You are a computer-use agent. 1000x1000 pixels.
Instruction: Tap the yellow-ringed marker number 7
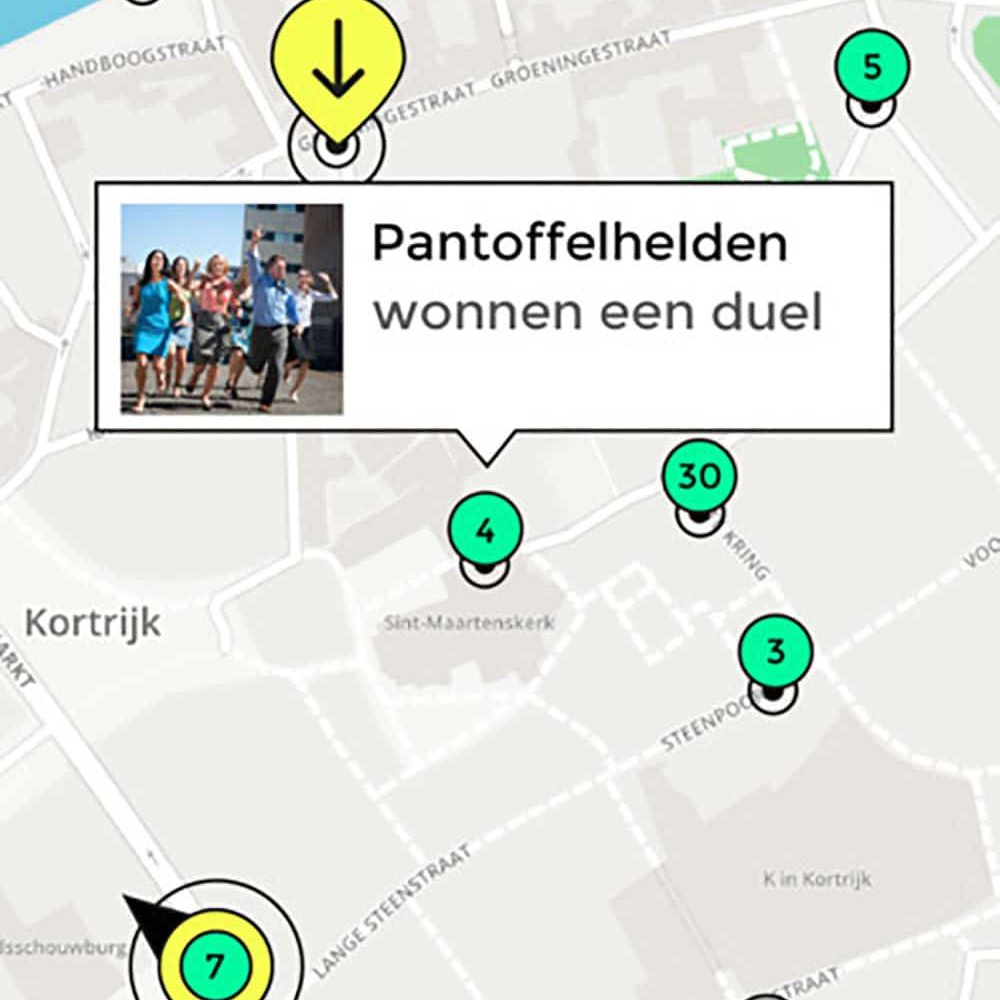click(x=214, y=966)
